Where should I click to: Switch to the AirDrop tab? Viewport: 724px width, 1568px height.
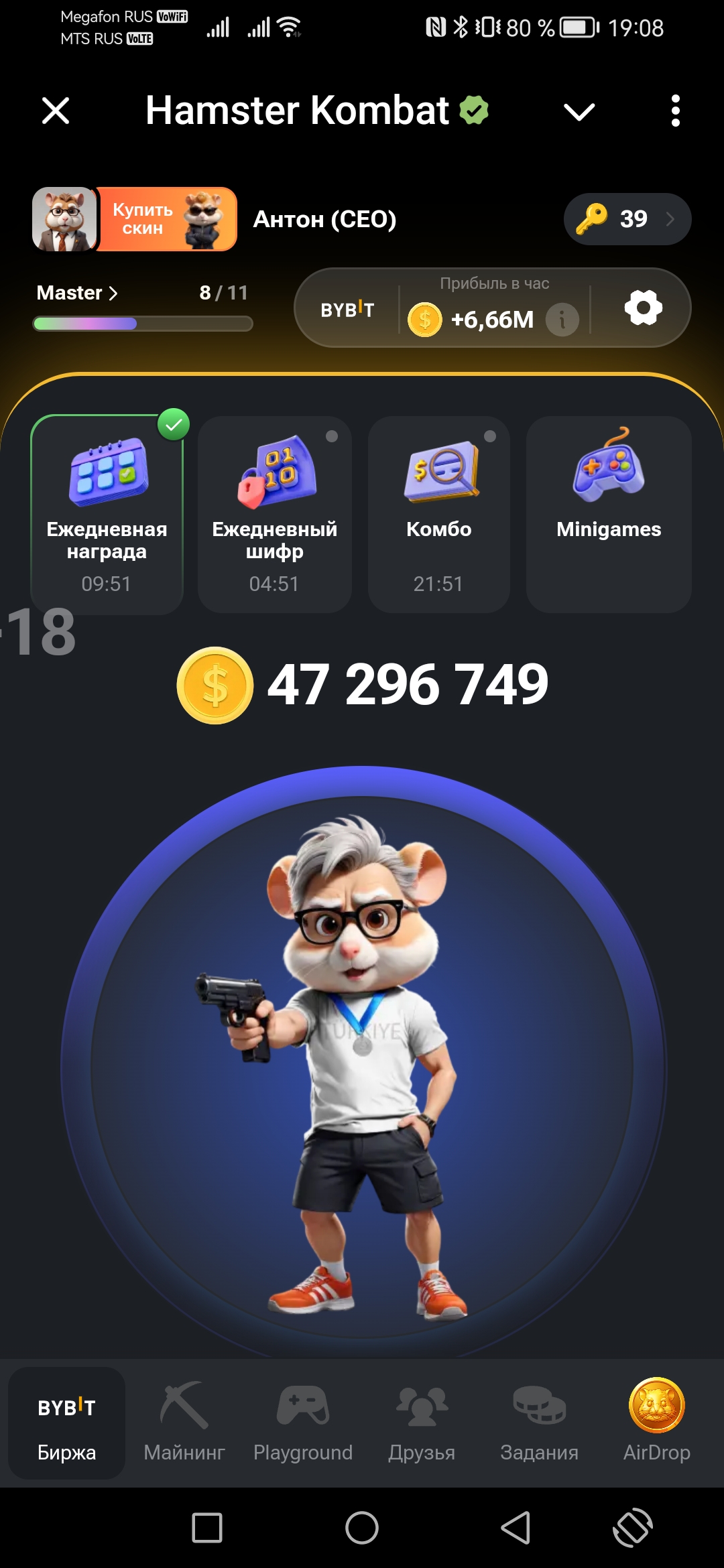click(x=657, y=1422)
